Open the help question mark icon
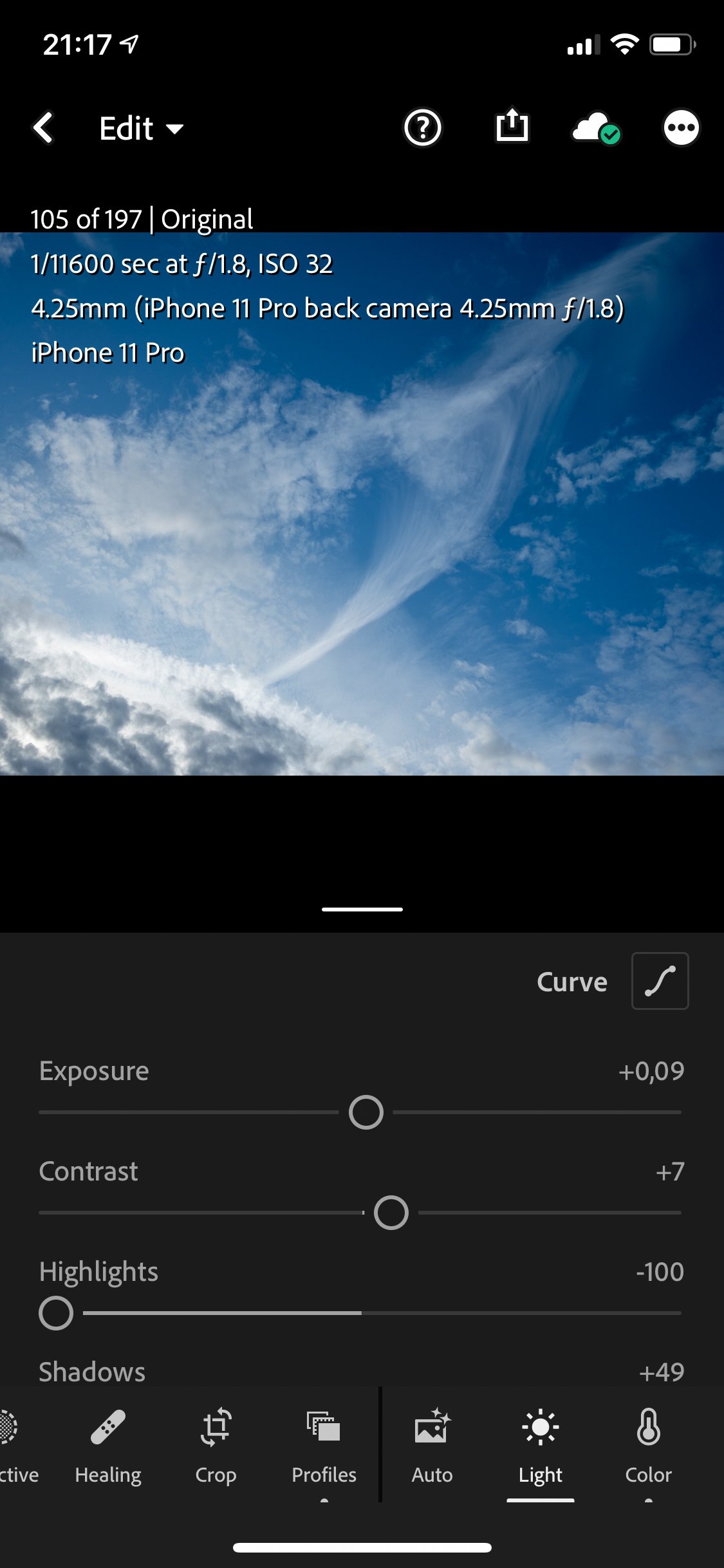Image resolution: width=724 pixels, height=1568 pixels. (x=422, y=127)
